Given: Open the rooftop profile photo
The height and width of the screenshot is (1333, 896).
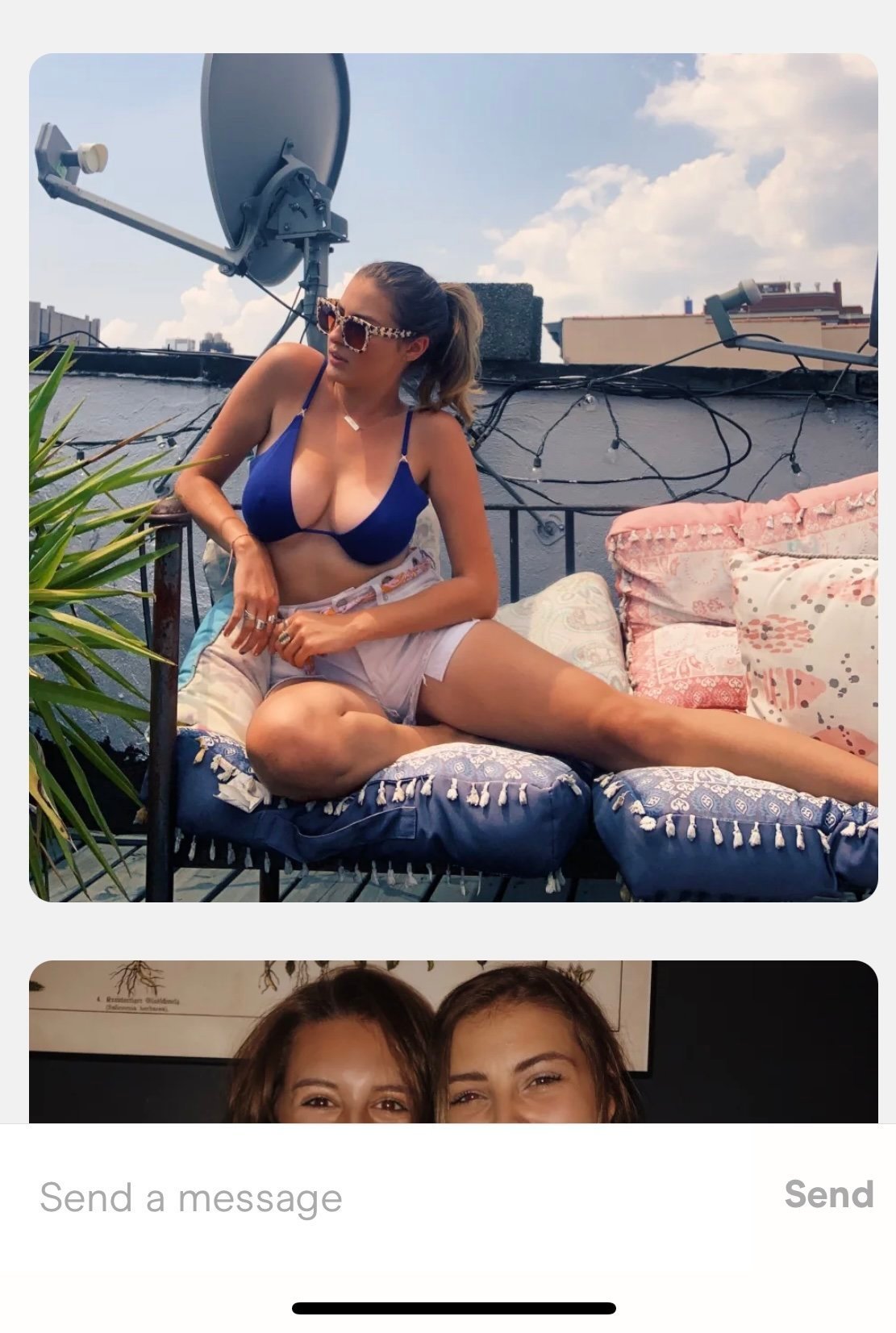Looking at the screenshot, I should (453, 477).
